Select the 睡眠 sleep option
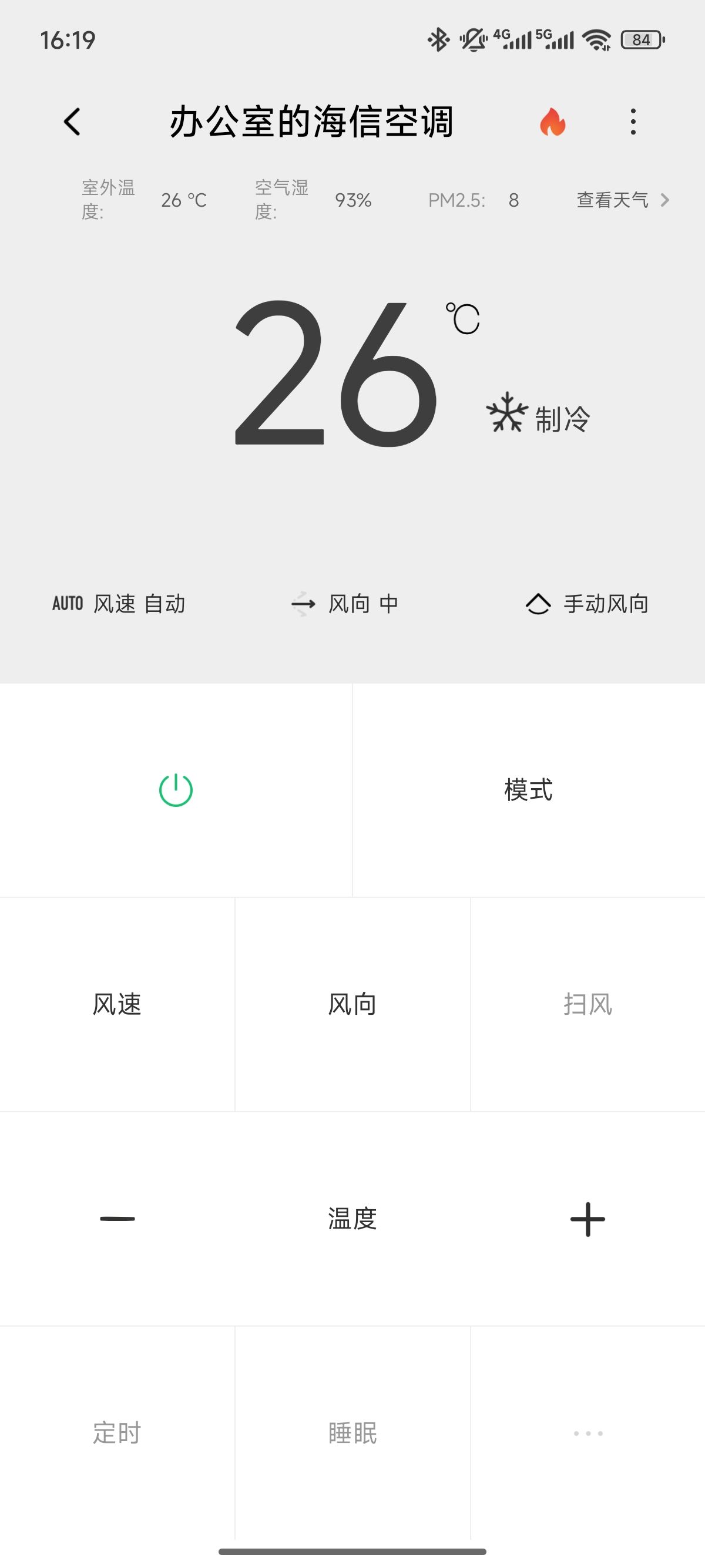 (352, 1433)
